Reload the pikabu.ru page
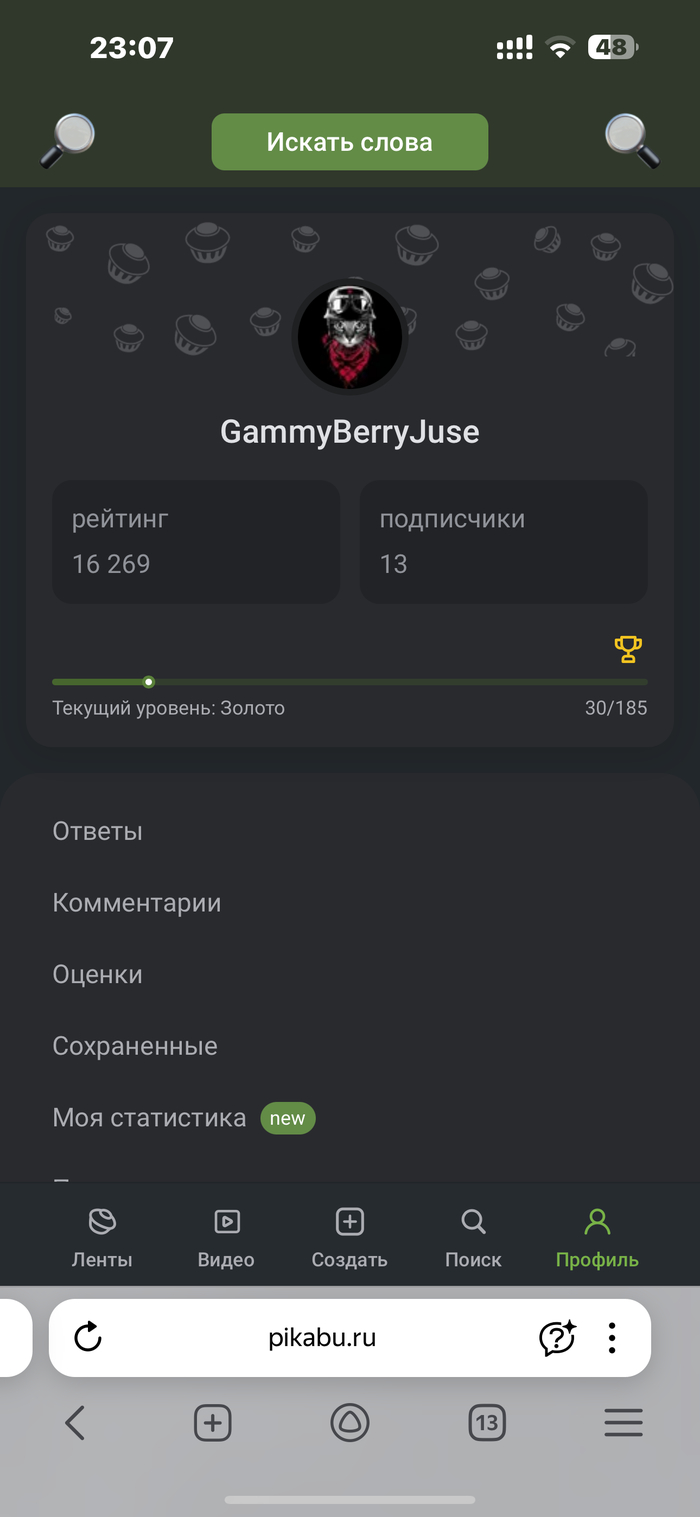The image size is (700, 1517). [88, 1338]
